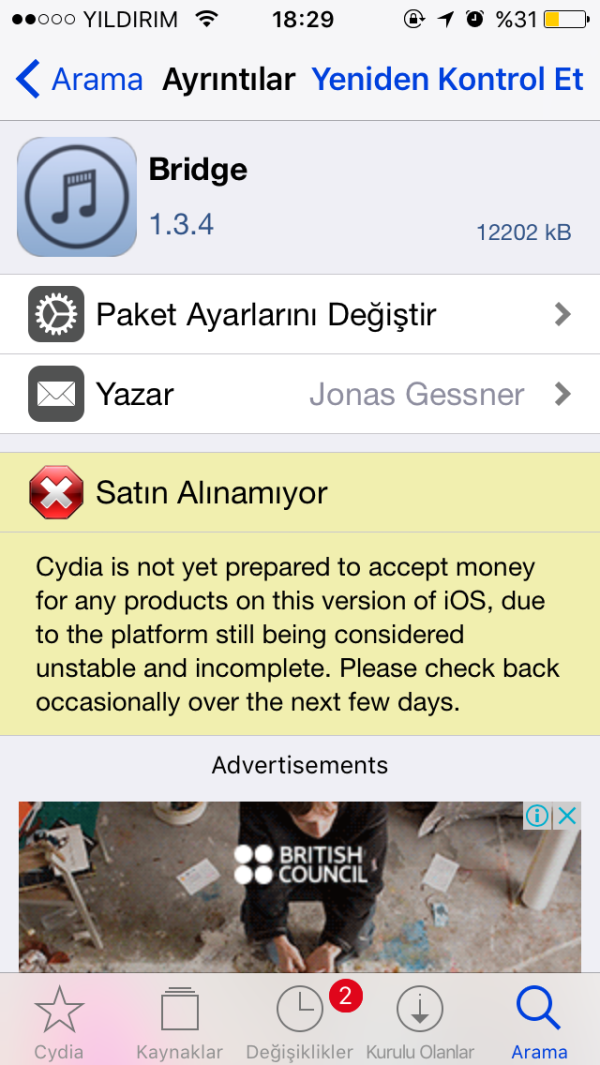
Task: Open the ad info icon
Action: [538, 816]
